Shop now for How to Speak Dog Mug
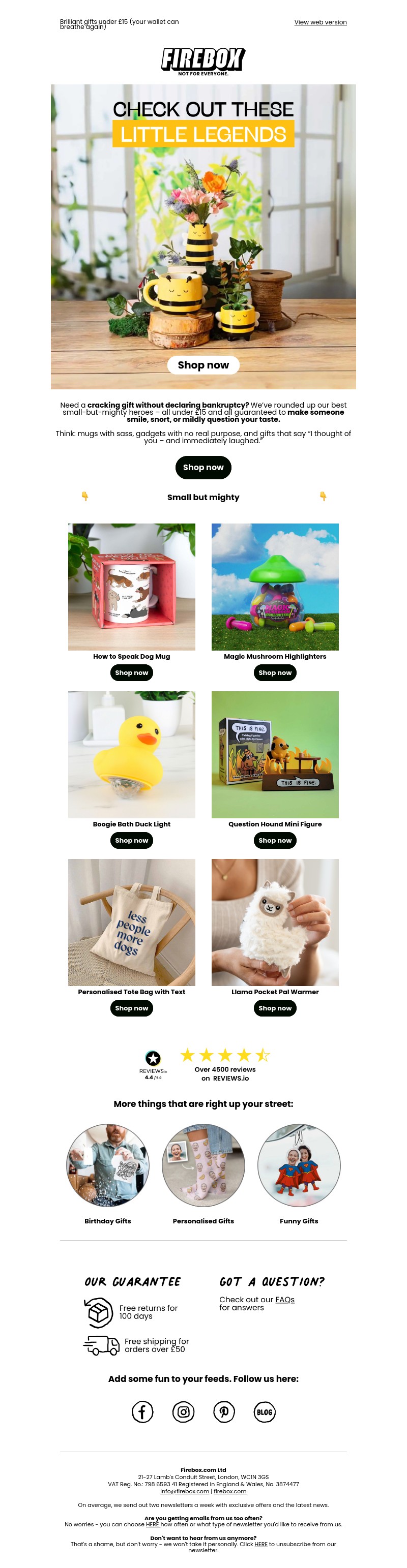 [132, 672]
